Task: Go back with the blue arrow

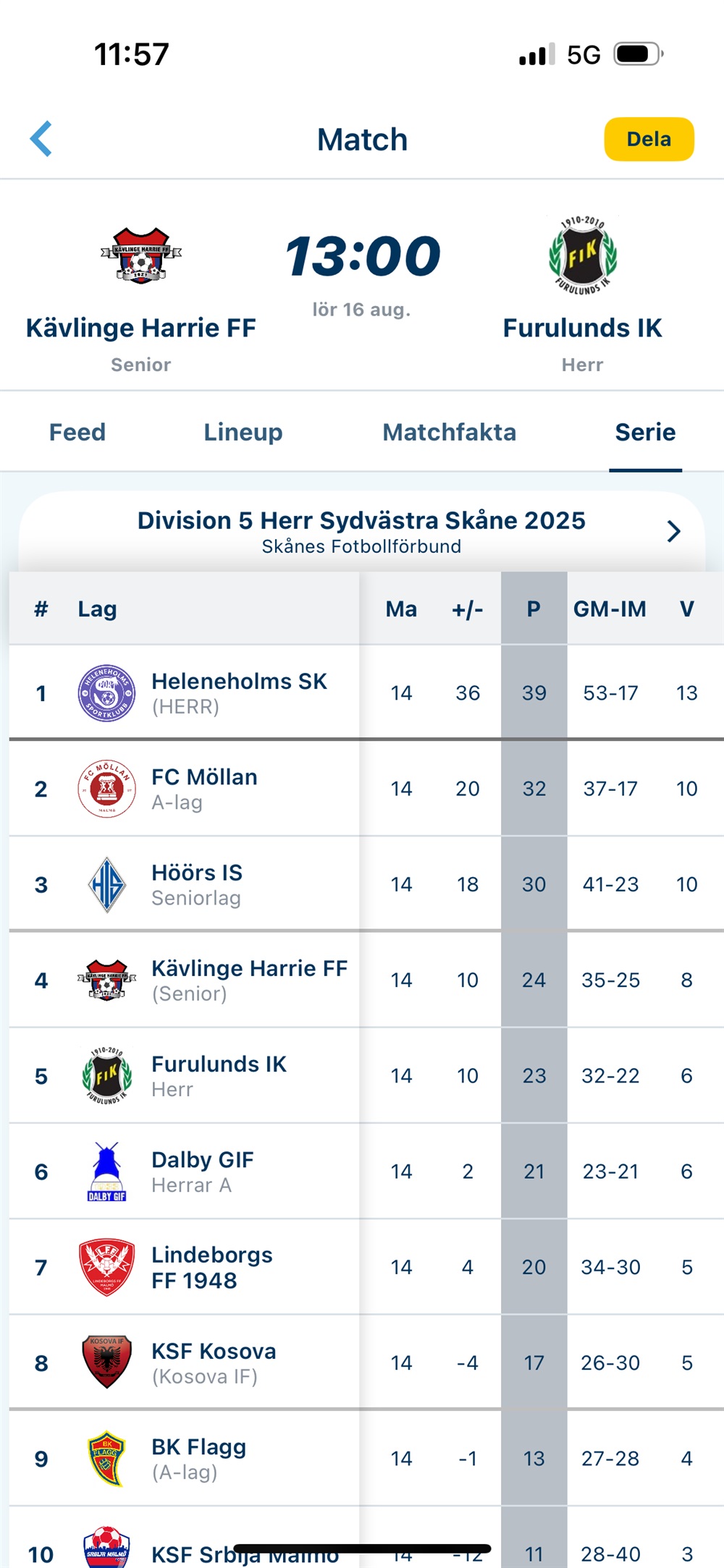Action: pos(41,138)
